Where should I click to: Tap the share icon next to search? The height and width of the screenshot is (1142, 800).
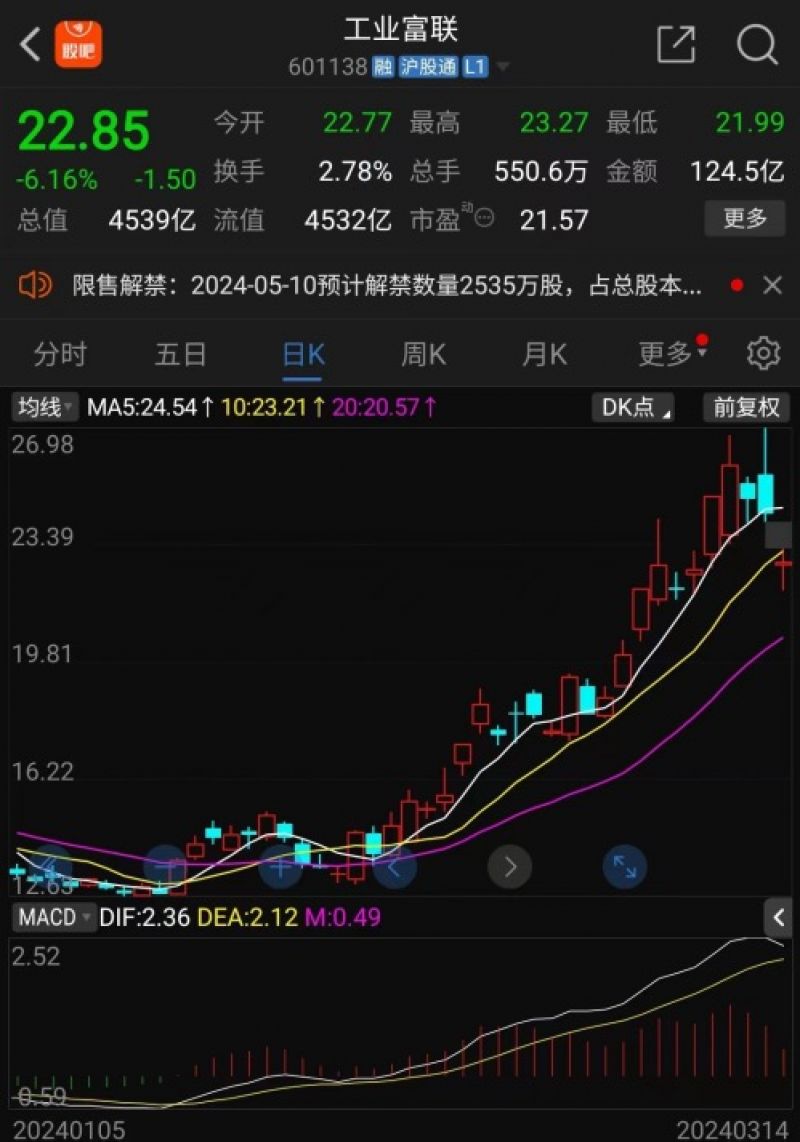pyautogui.click(x=677, y=44)
